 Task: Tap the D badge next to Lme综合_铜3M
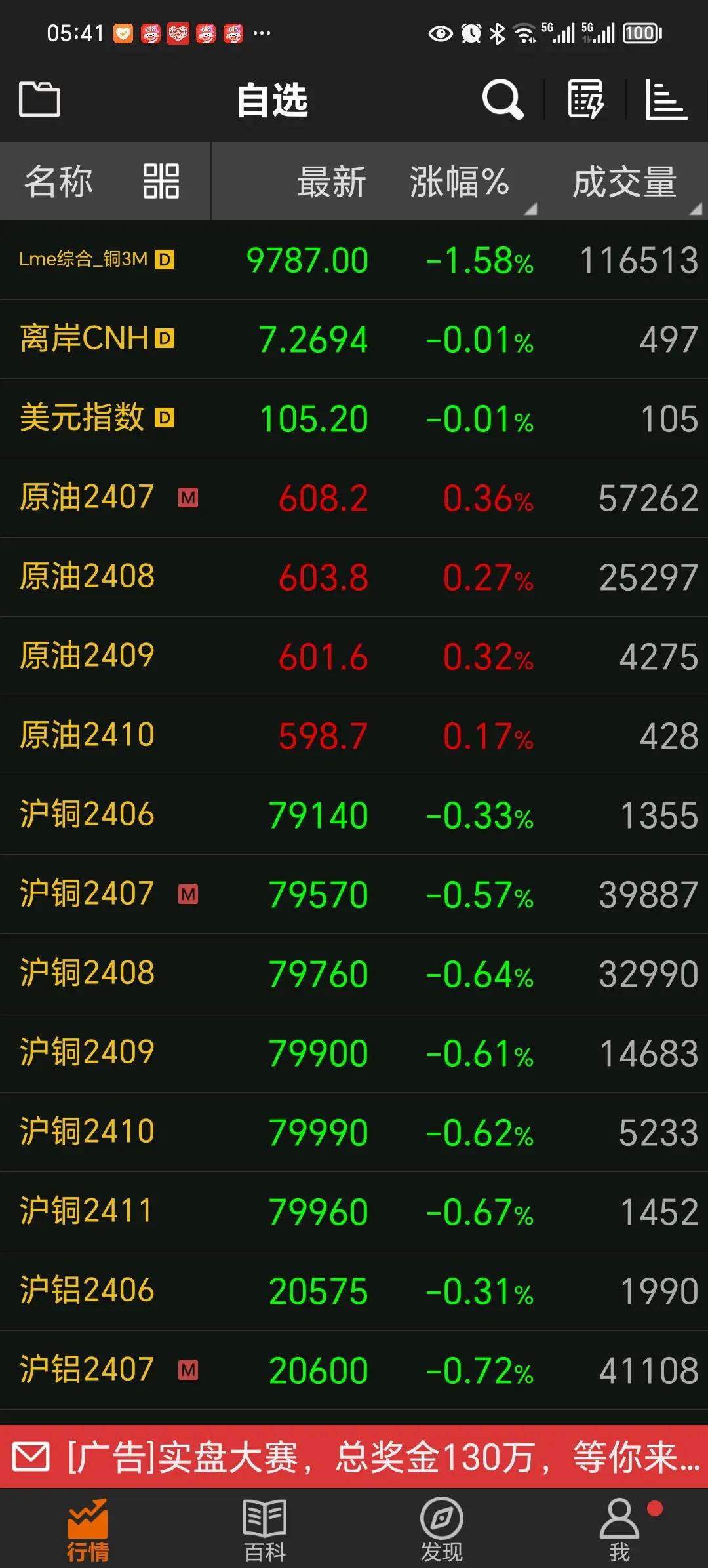pyautogui.click(x=166, y=260)
